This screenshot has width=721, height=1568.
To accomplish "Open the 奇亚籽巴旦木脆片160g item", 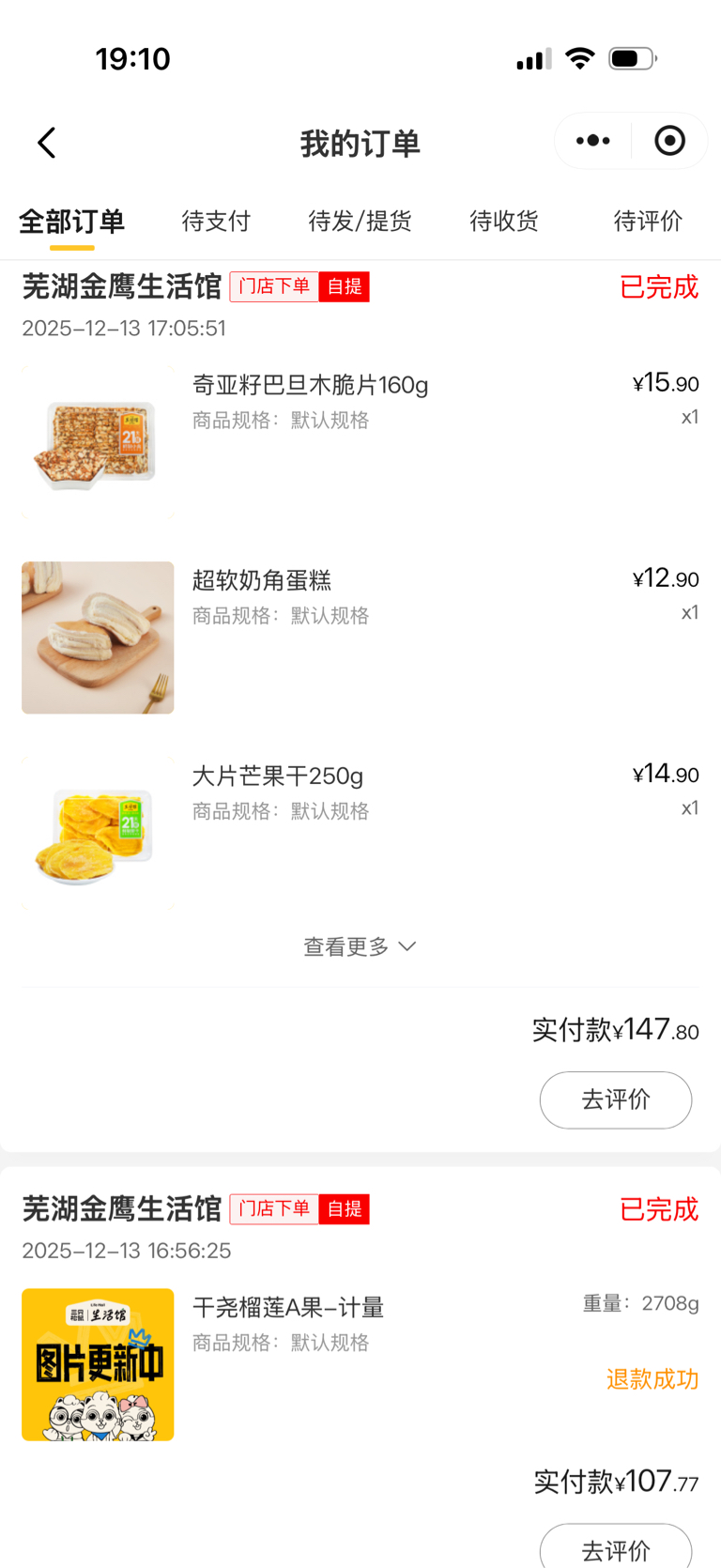I will [x=310, y=385].
